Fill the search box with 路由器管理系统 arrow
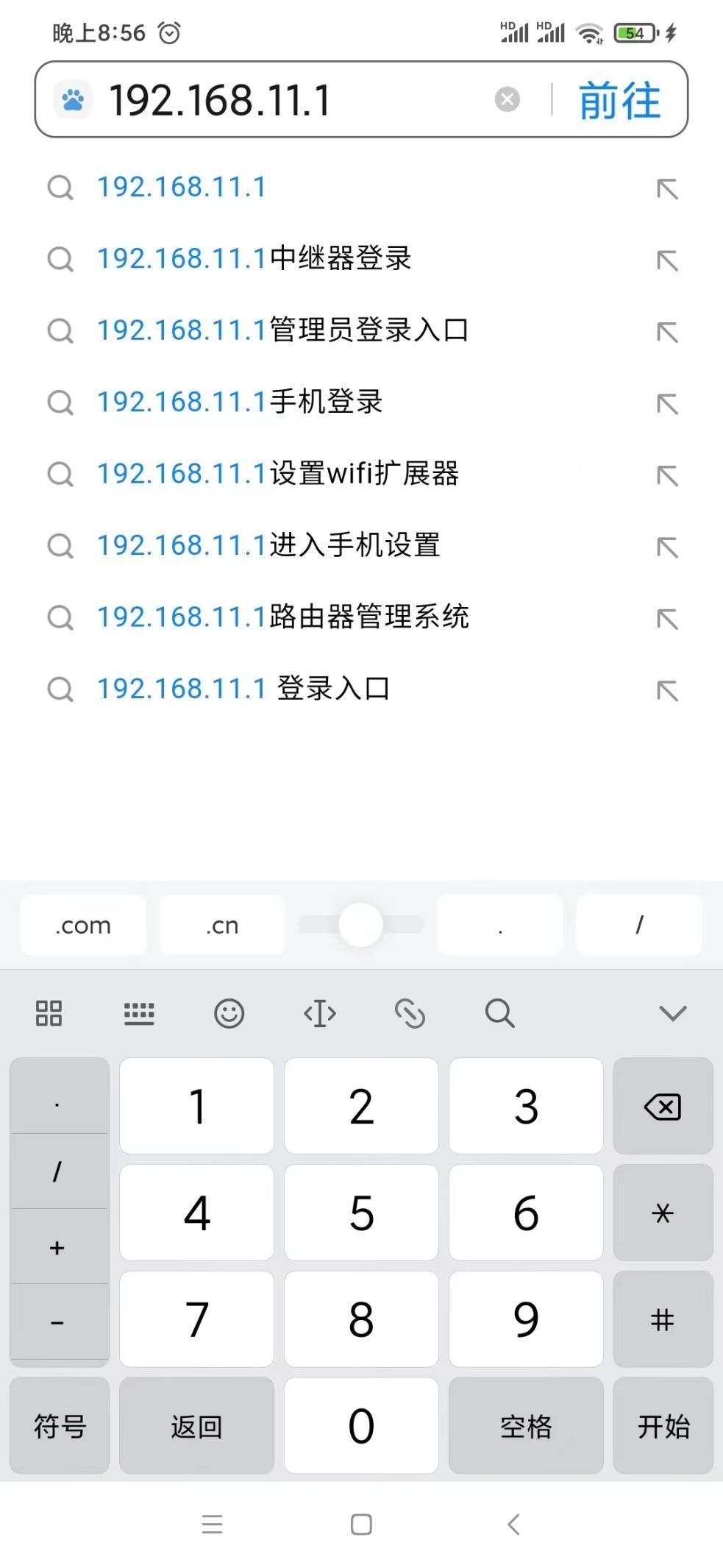This screenshot has height=1568, width=723. coord(667,619)
